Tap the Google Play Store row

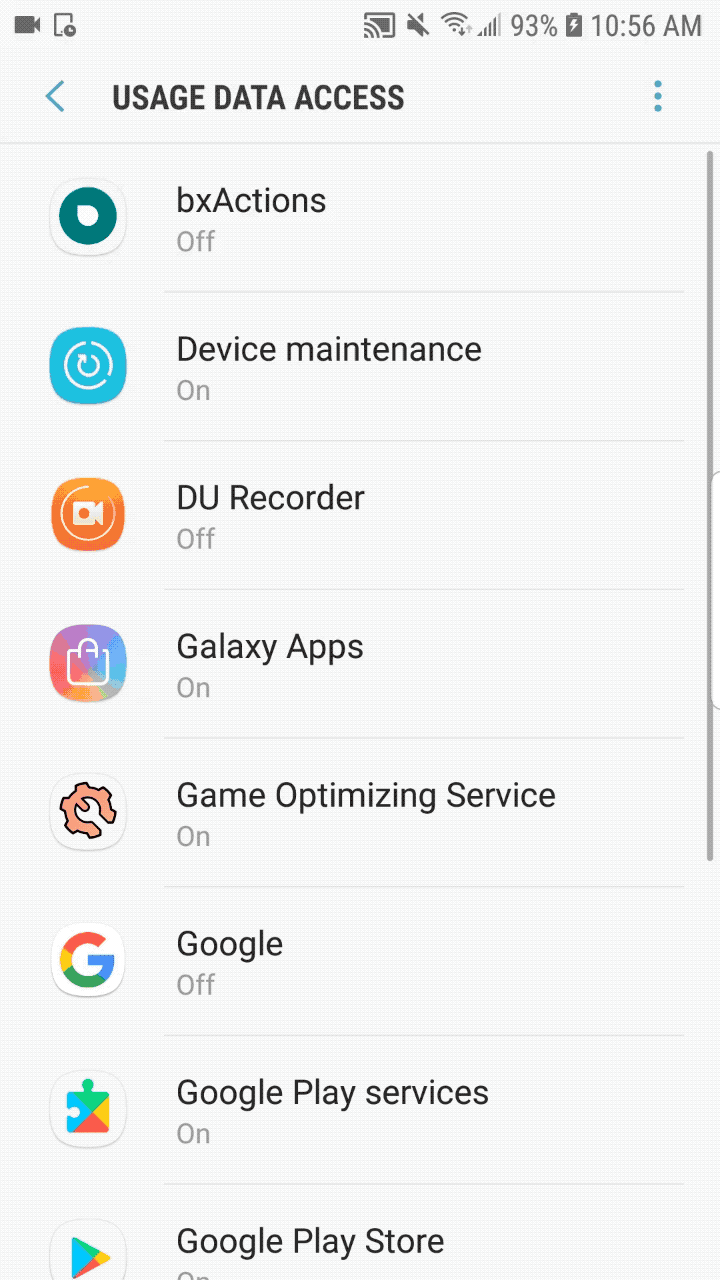(360, 1245)
